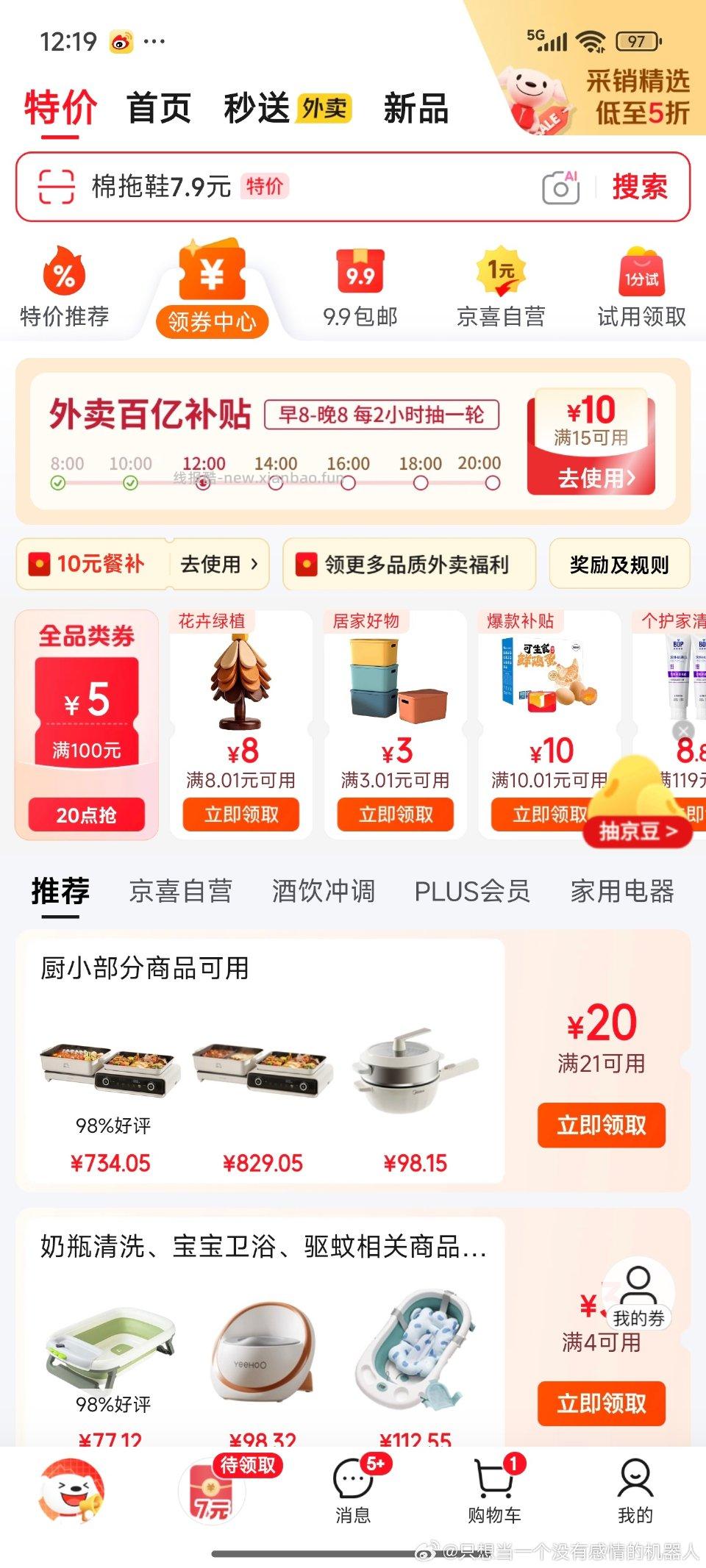Image resolution: width=706 pixels, height=1568 pixels.
Task: Select the 特价推荐 flame icon
Action: [x=65, y=279]
